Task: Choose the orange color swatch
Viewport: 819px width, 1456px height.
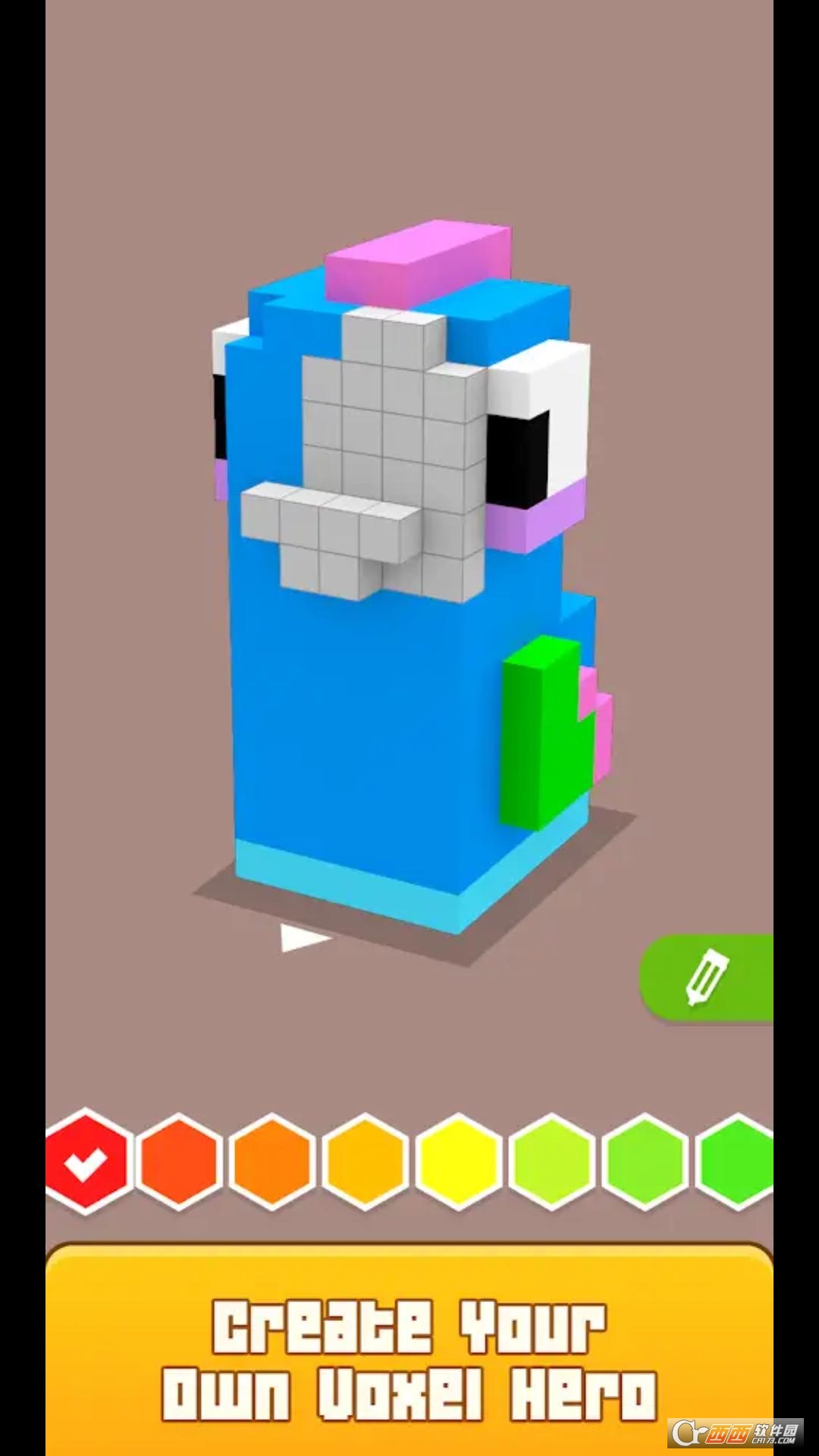Action: pos(272,1160)
